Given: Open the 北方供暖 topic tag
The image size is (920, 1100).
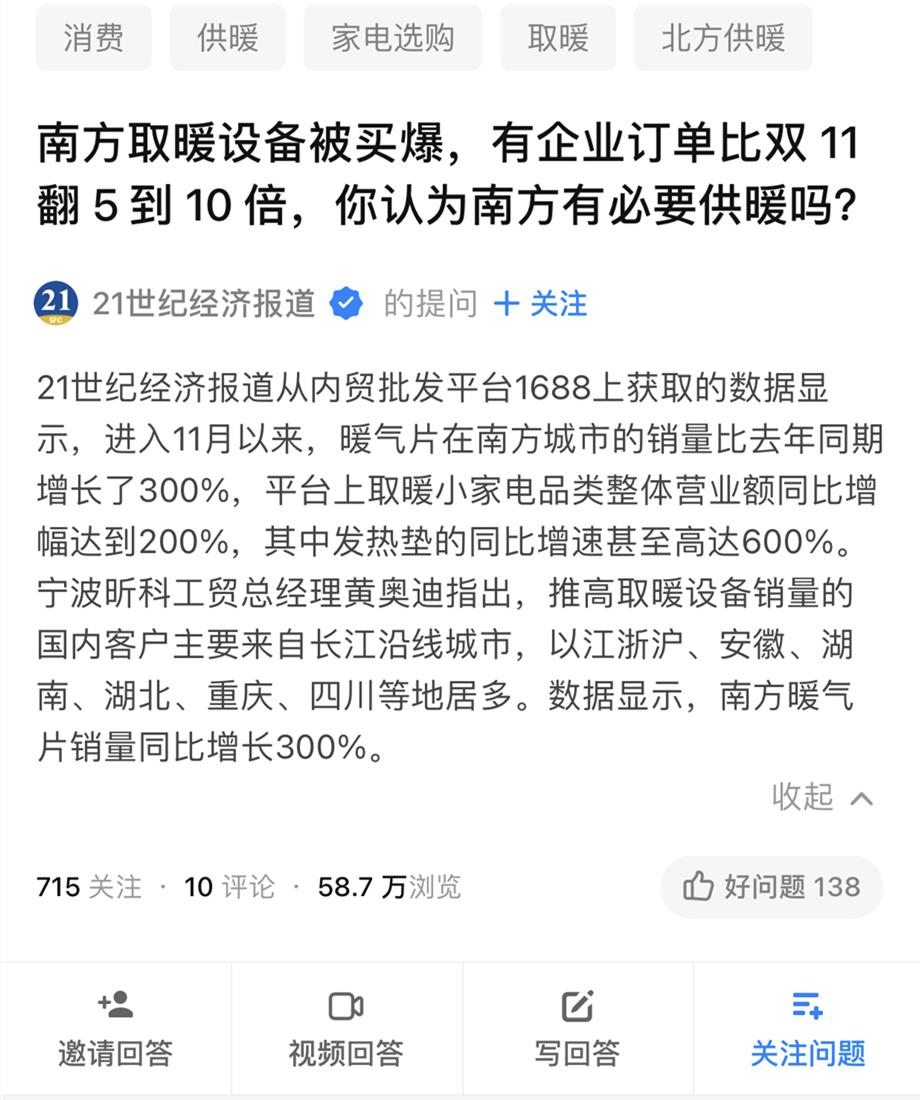Looking at the screenshot, I should 722,36.
